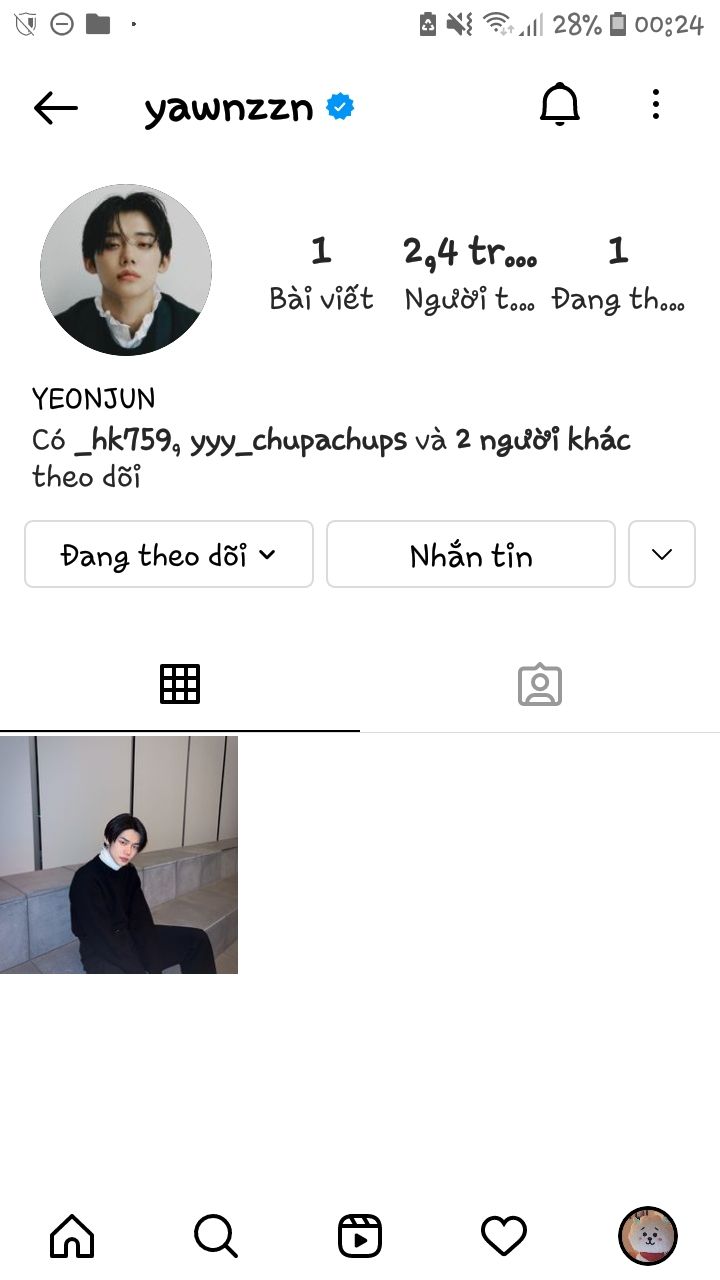Open the activity heart tab
The image size is (720, 1280).
pos(503,1236)
